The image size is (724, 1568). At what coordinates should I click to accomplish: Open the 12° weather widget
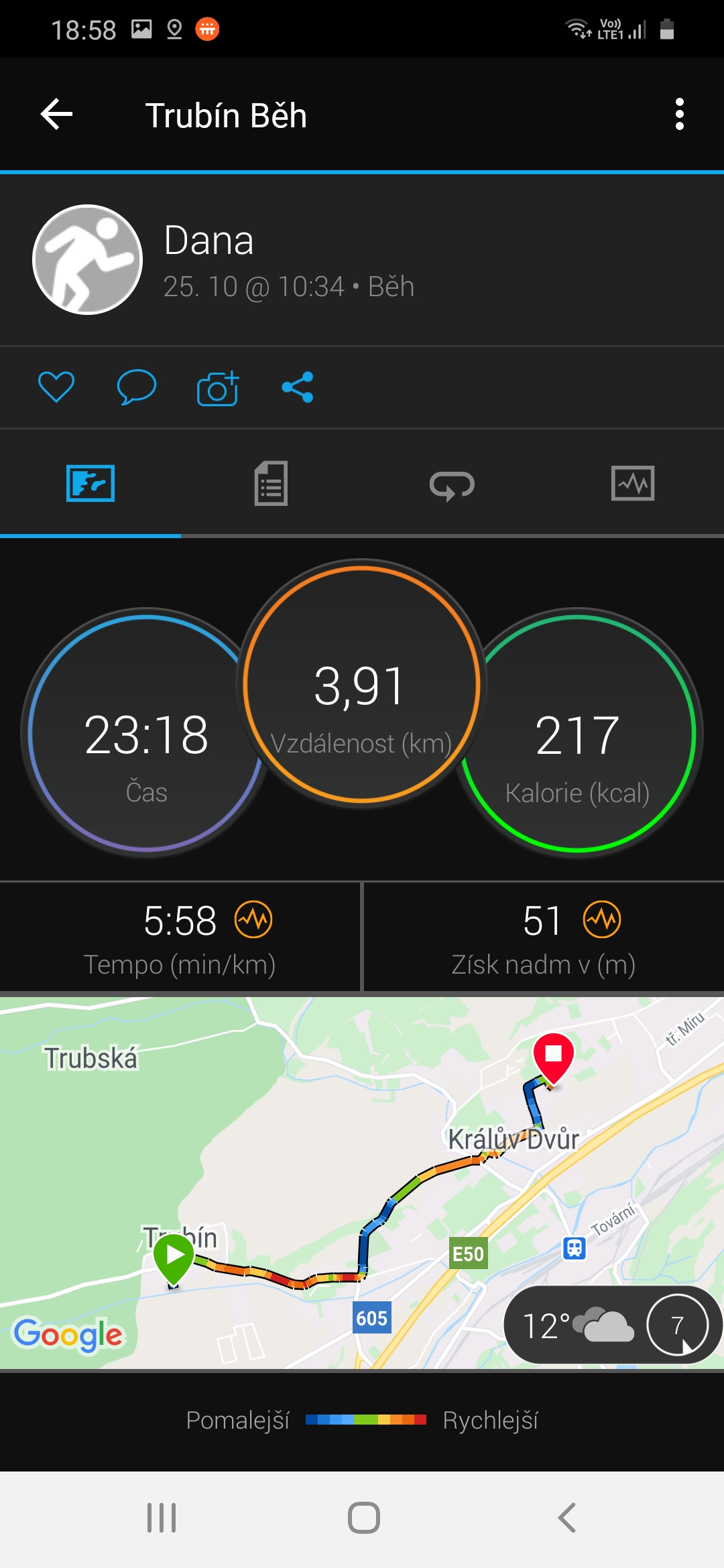[611, 1325]
